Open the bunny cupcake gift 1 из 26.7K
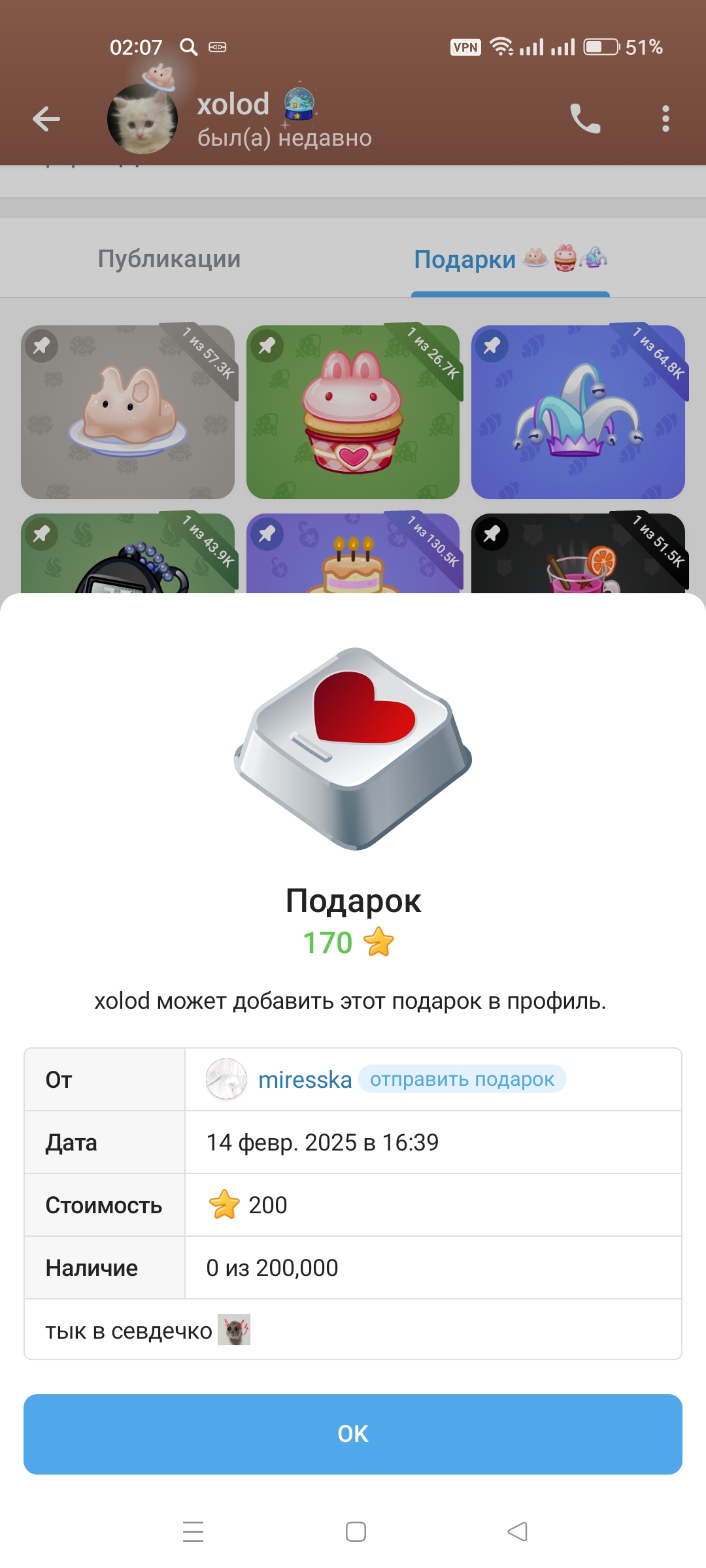 click(353, 412)
